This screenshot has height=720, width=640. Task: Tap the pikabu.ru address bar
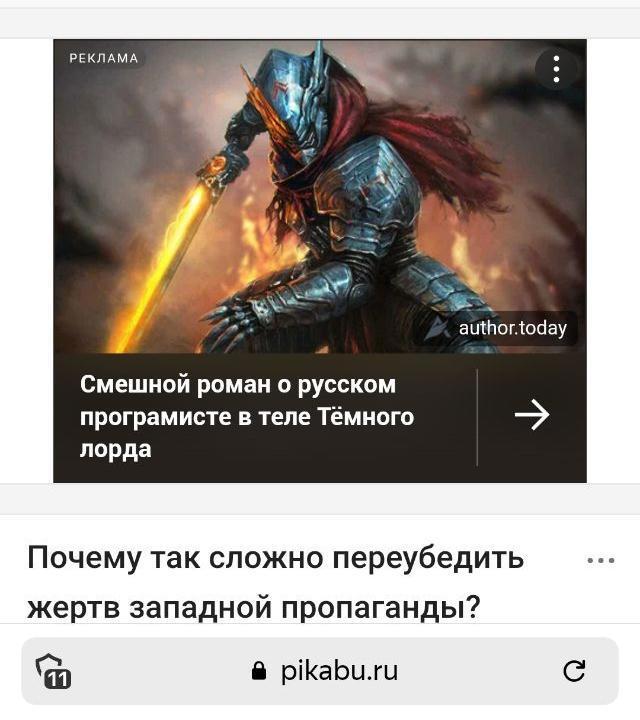(325, 671)
